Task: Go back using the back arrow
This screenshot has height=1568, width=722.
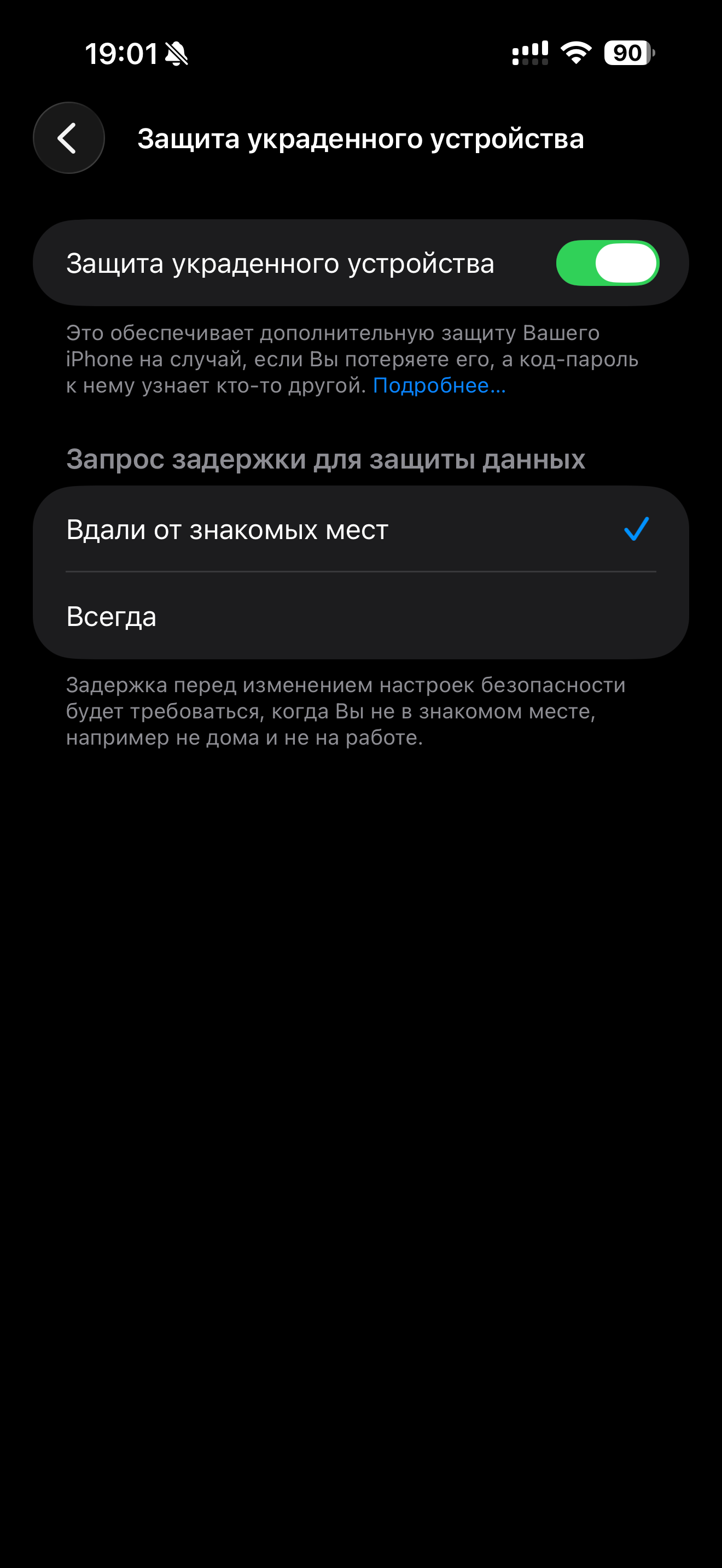Action: click(x=68, y=138)
